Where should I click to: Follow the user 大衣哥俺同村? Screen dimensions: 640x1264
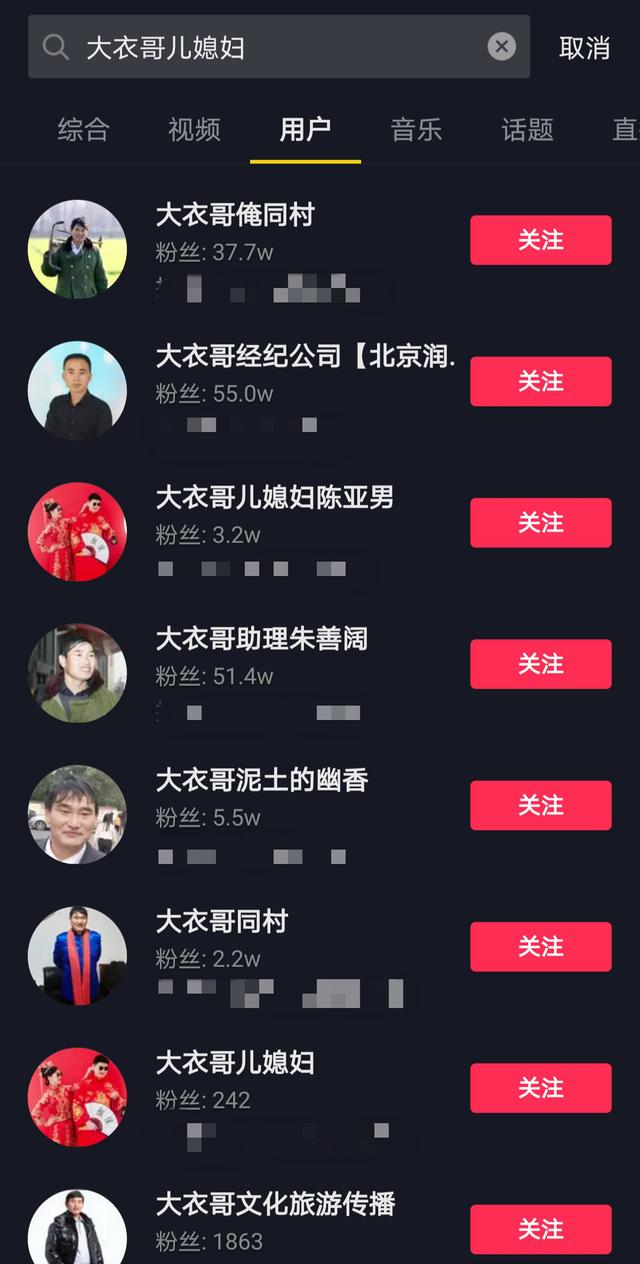[540, 240]
